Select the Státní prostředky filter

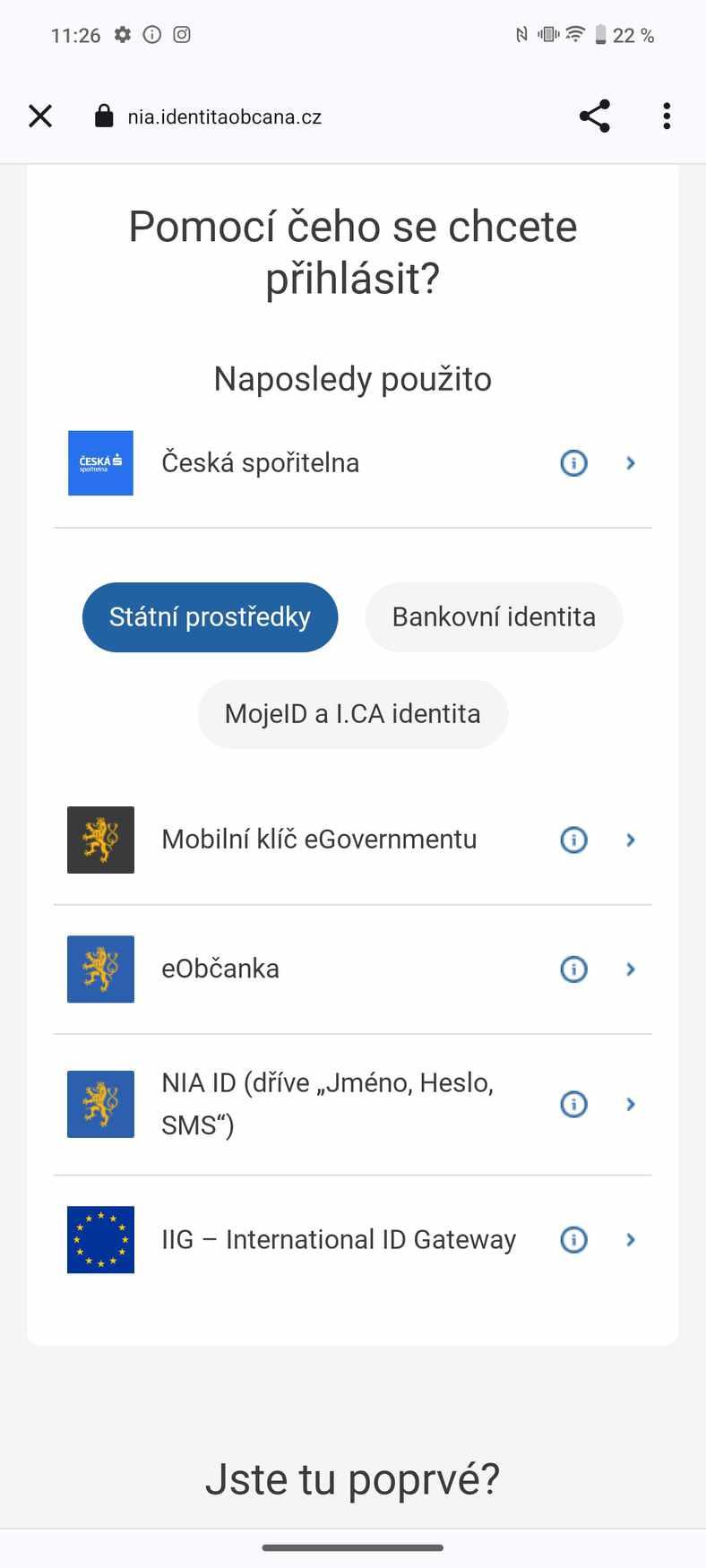210,617
